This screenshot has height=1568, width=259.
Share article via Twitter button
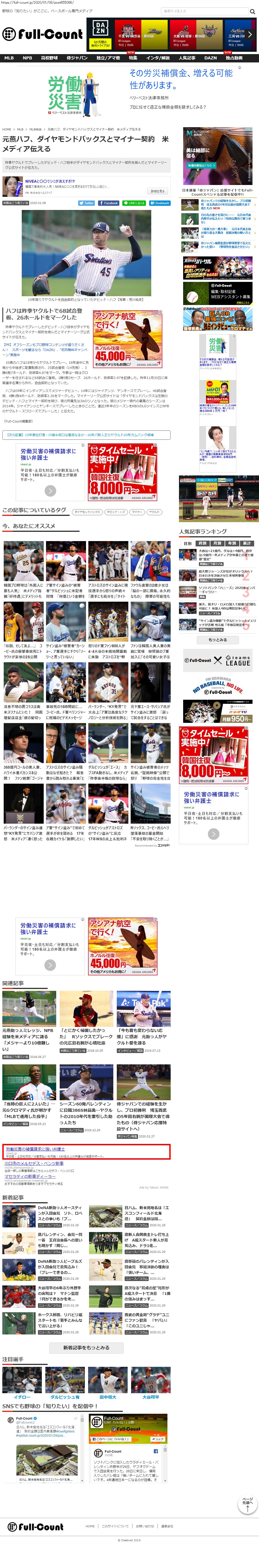[86, 203]
